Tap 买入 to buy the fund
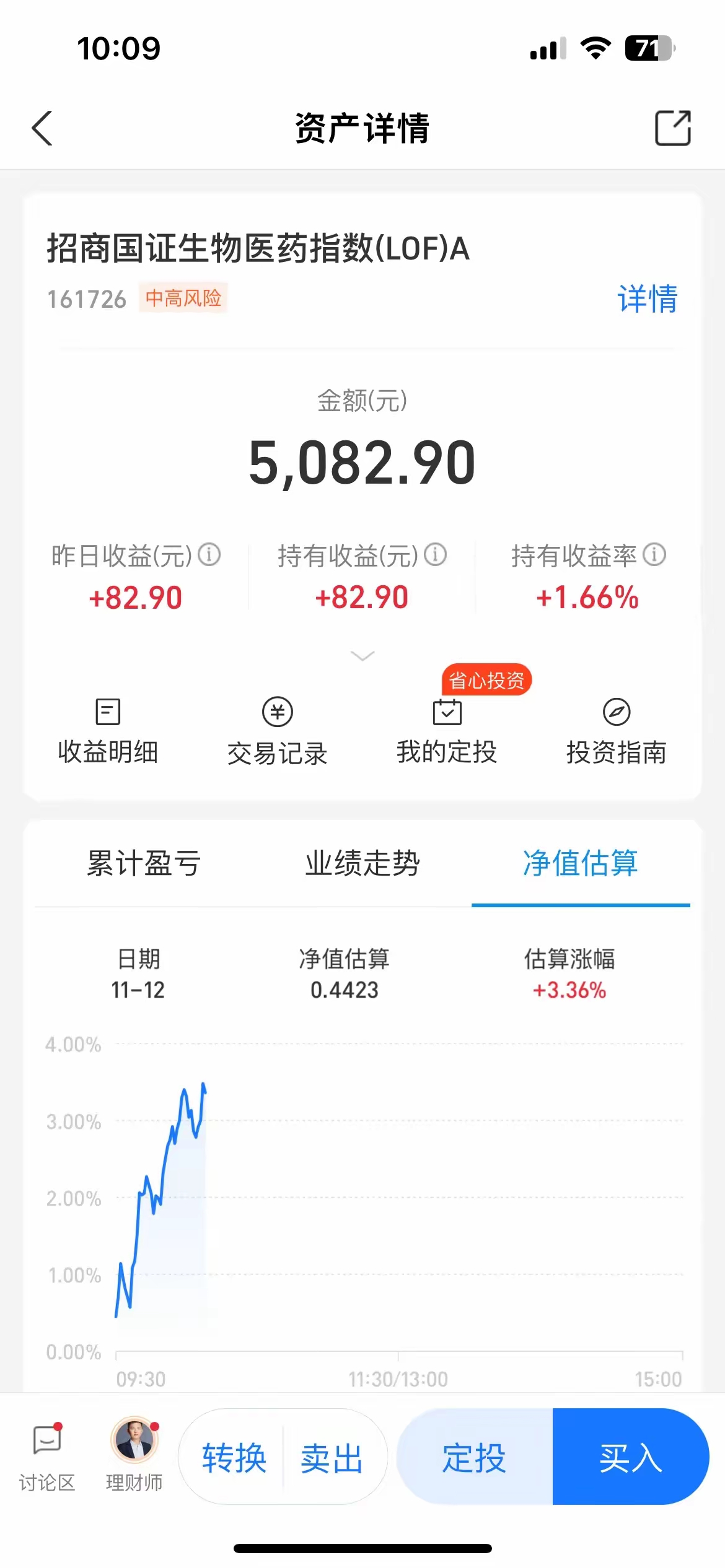The image size is (725, 1568). 631,1457
